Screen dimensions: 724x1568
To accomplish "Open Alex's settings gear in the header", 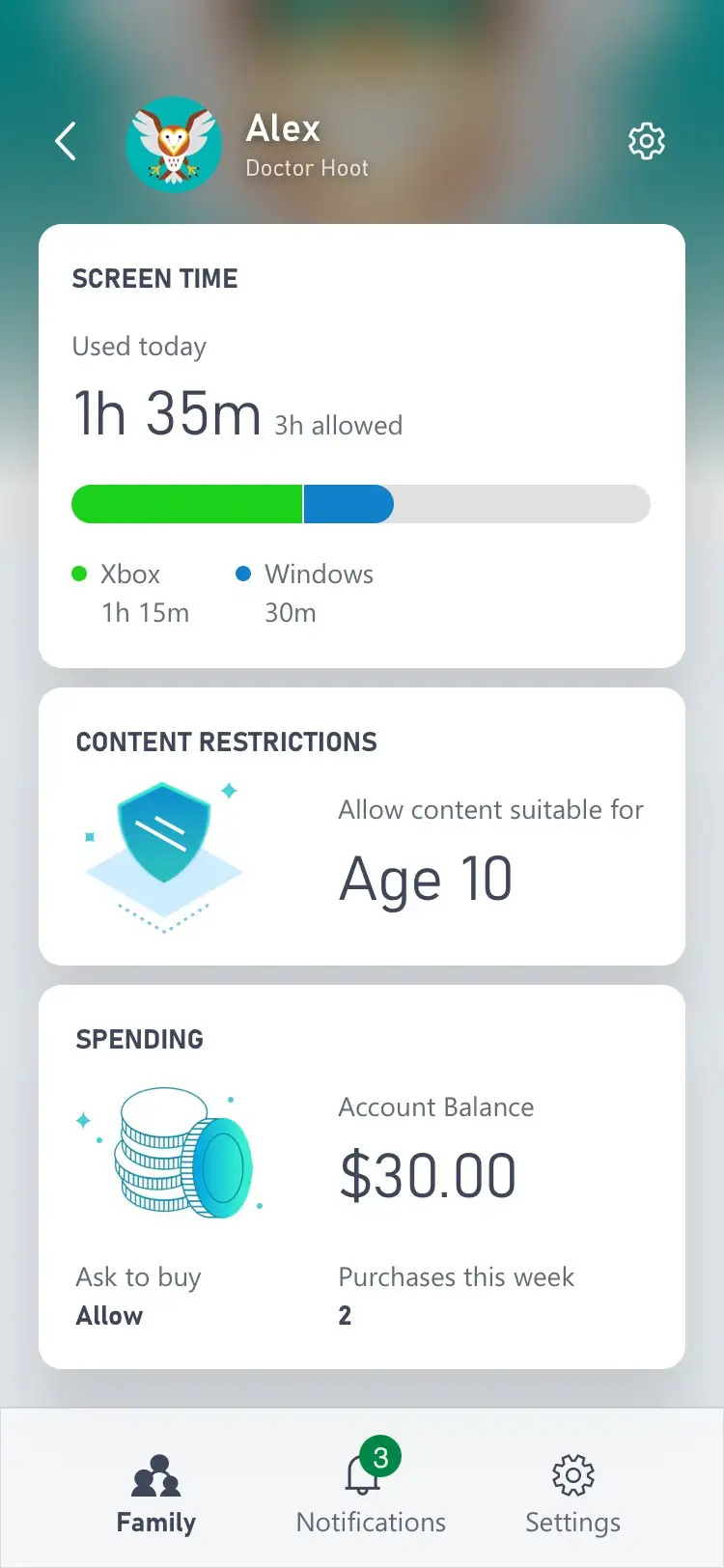I will pos(646,141).
